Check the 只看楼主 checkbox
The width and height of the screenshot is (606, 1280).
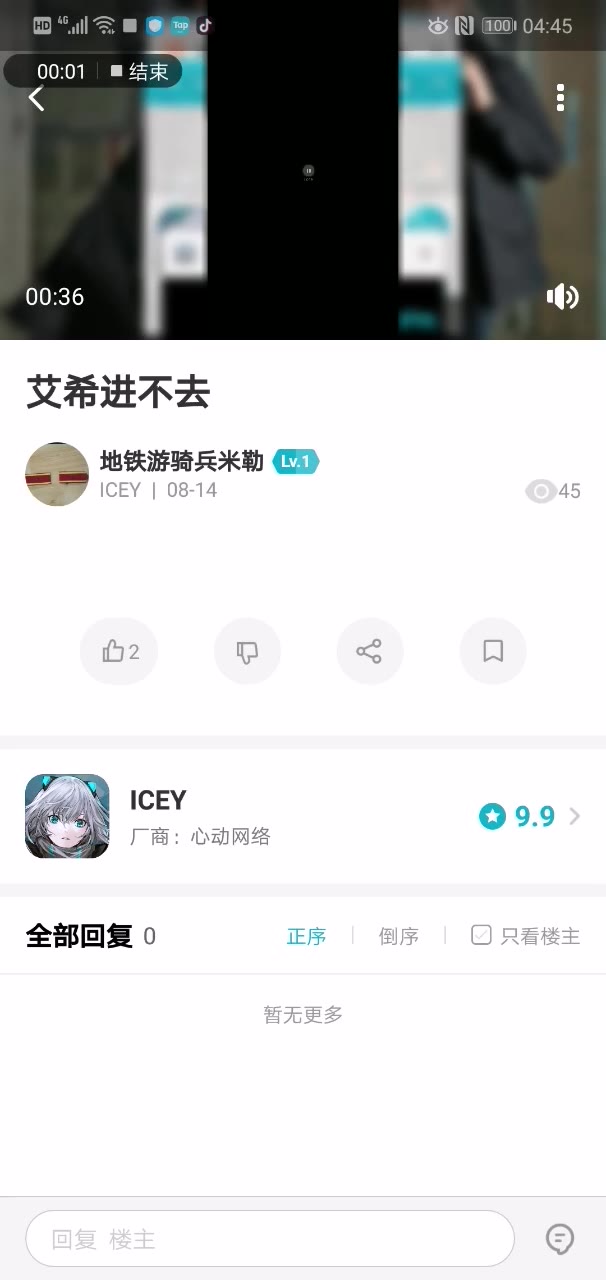point(482,936)
